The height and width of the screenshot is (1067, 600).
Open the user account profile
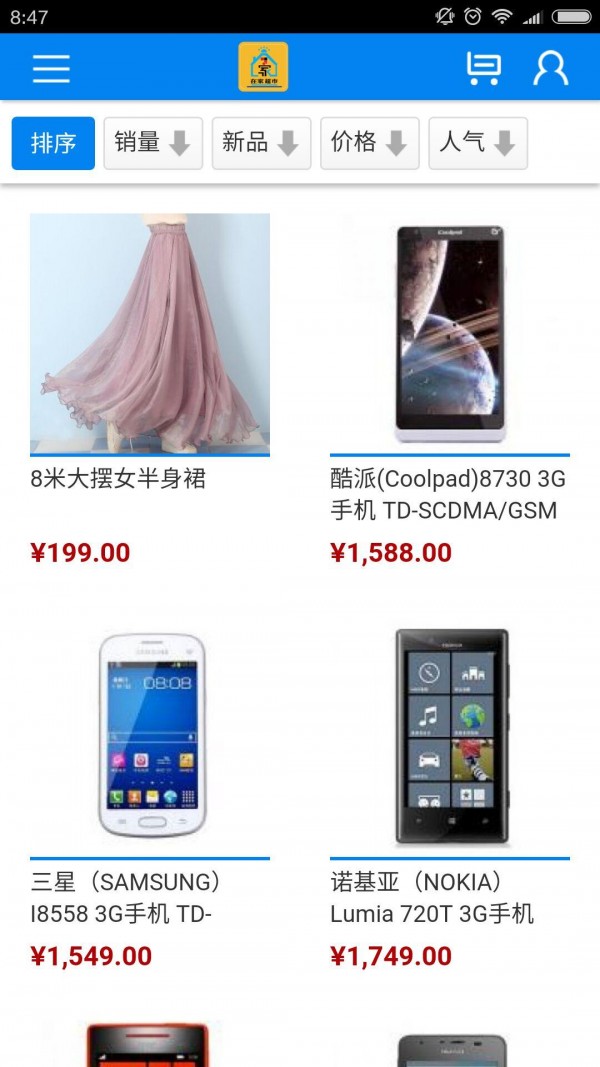[550, 68]
